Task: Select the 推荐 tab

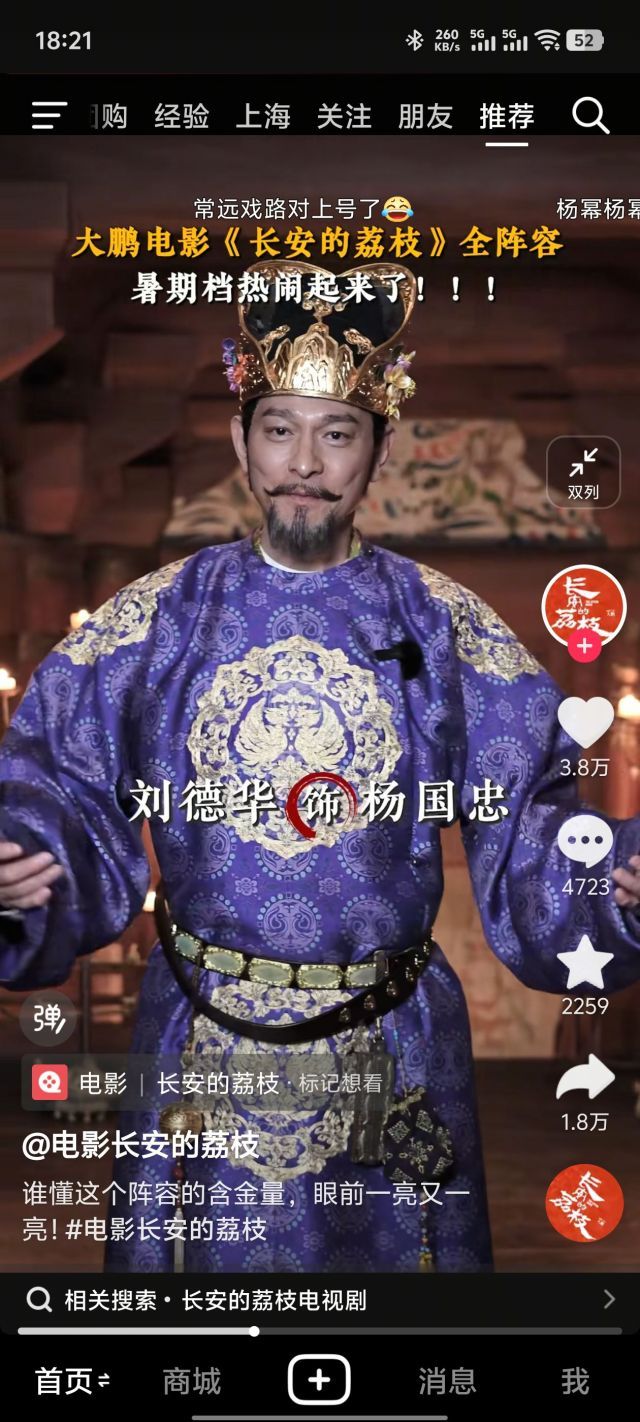Action: click(x=506, y=116)
